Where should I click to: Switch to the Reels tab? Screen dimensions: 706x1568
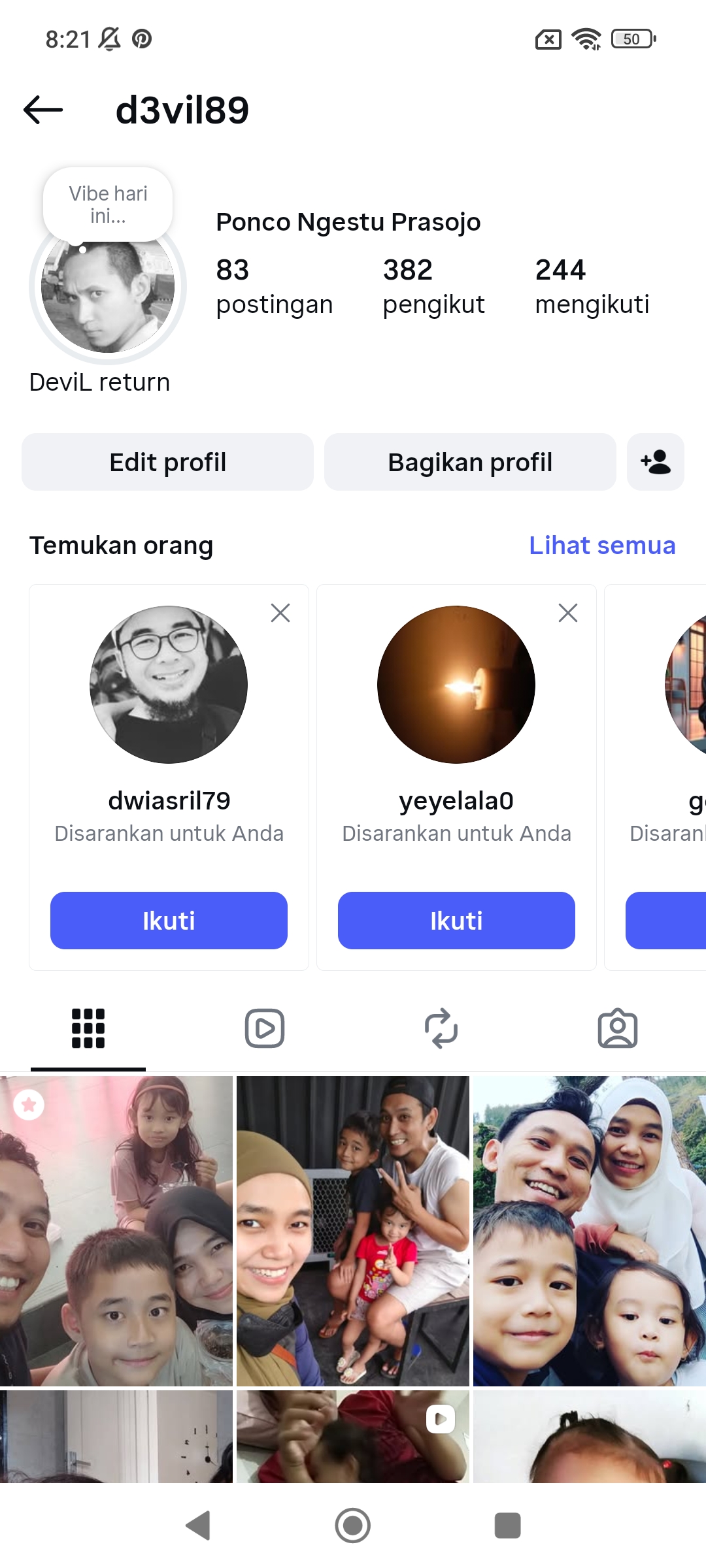[265, 1028]
